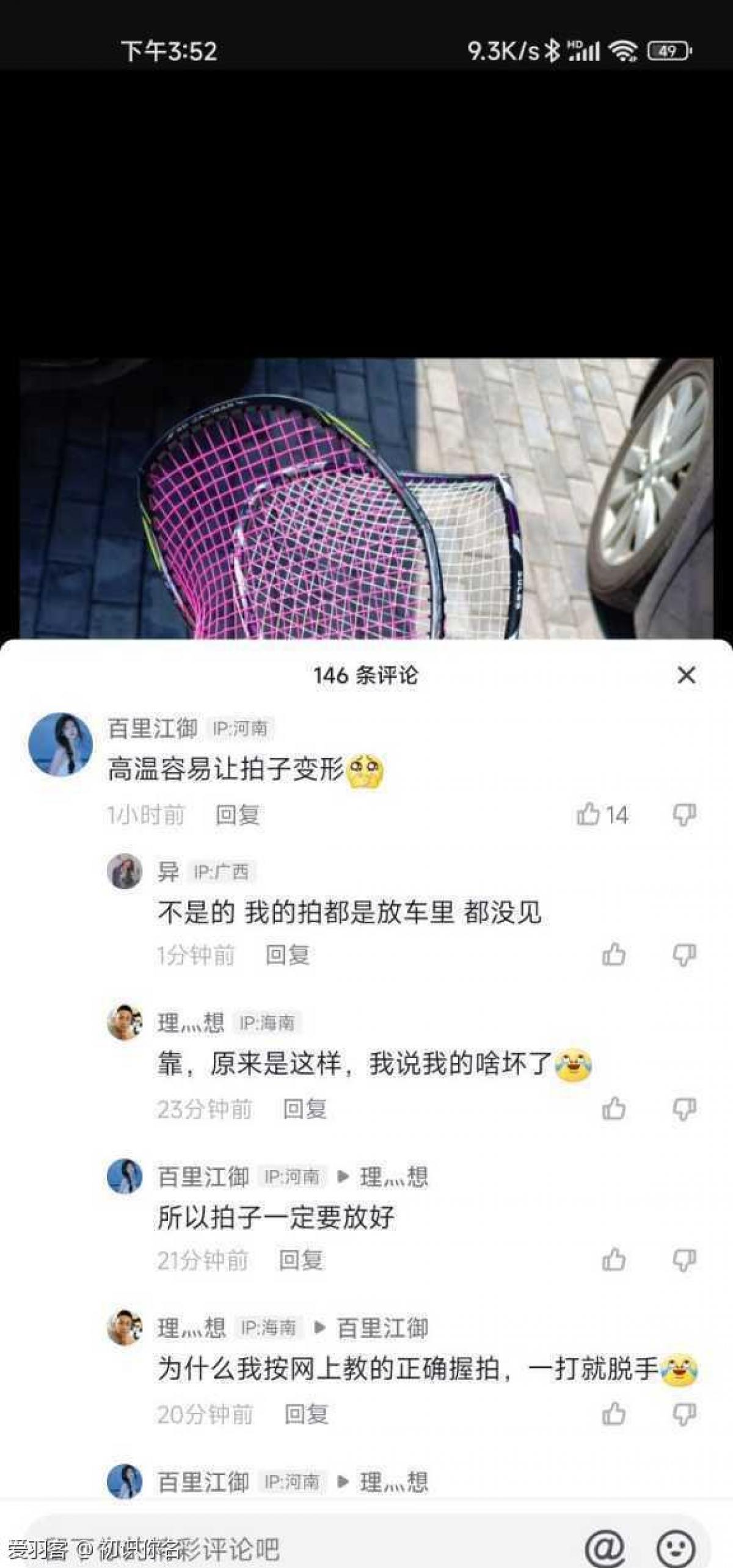
Task: Reply to 所以拍子一定要放好 comment
Action: [301, 1260]
